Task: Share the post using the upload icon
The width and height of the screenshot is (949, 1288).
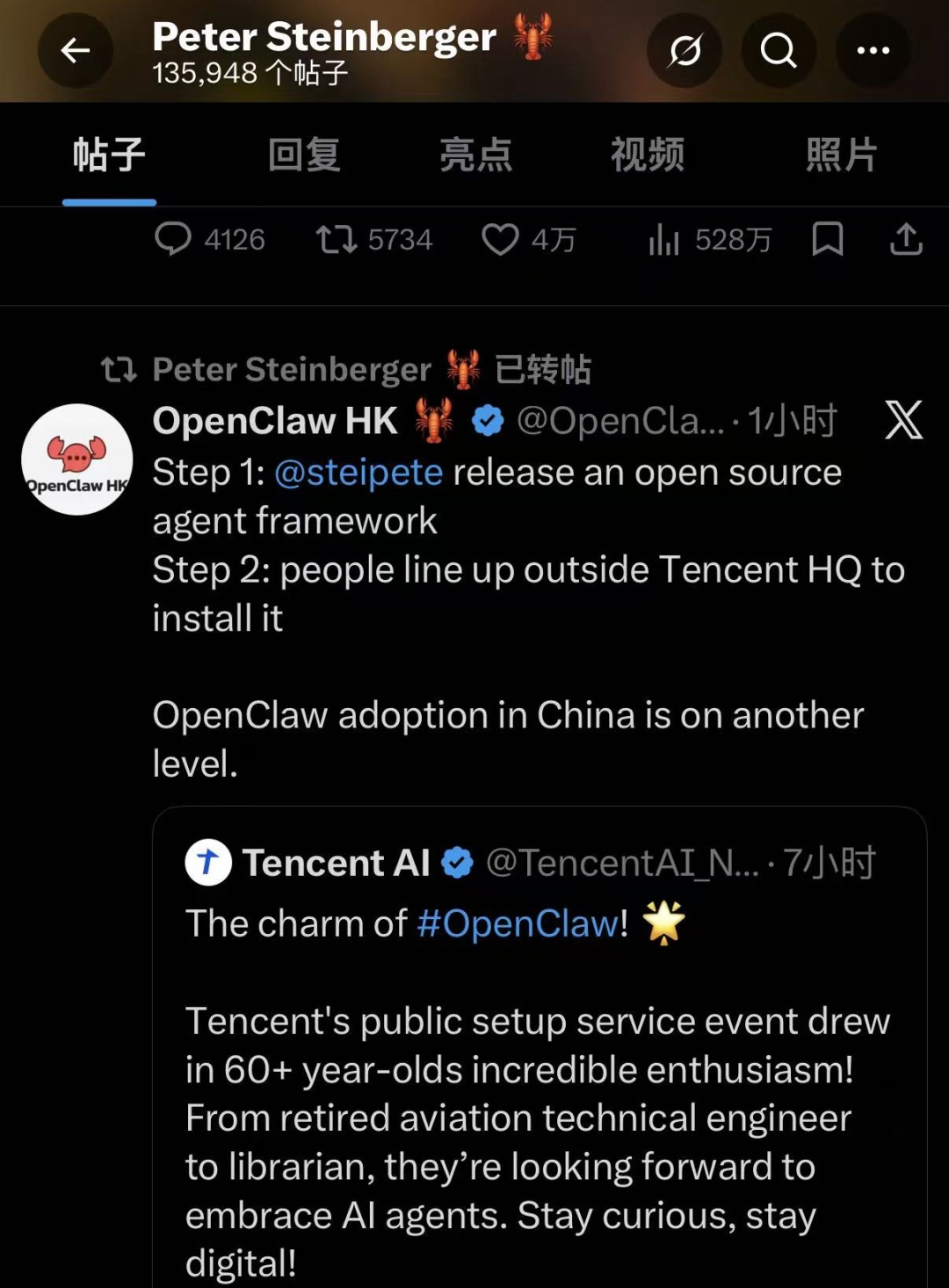Action: point(906,239)
